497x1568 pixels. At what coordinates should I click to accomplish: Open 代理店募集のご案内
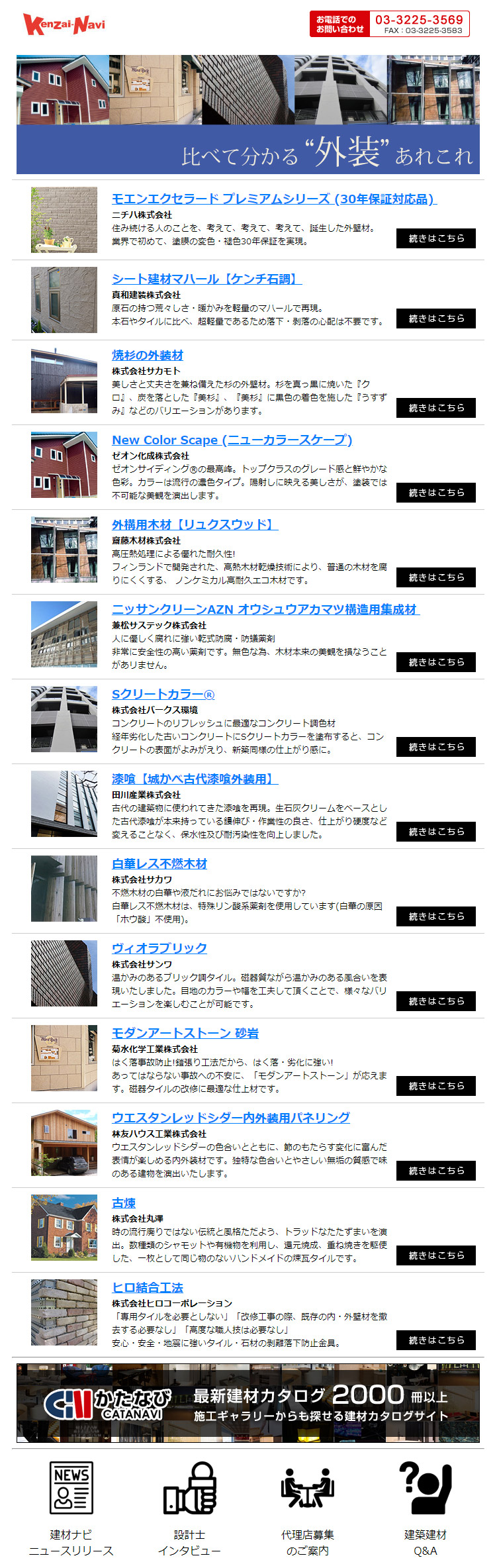point(307,1508)
